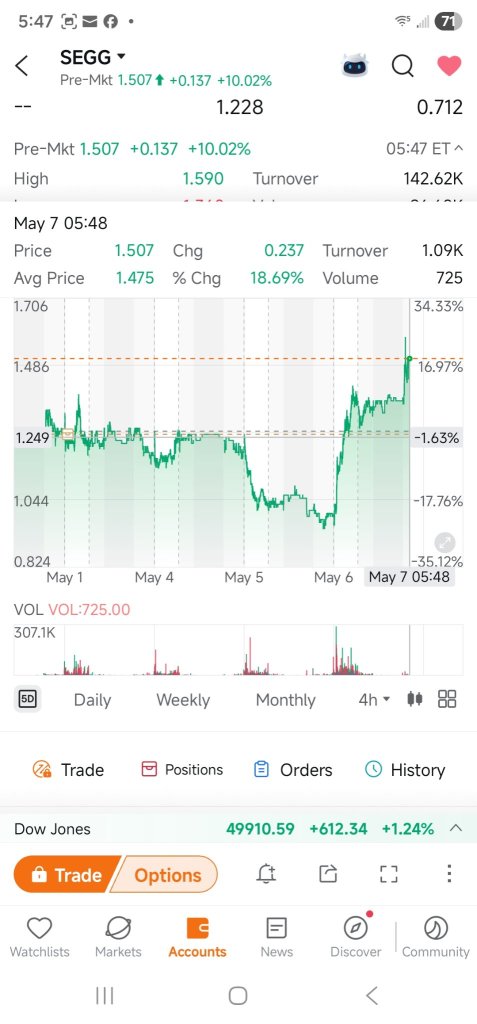Expand chart to landscape view

coord(444,542)
